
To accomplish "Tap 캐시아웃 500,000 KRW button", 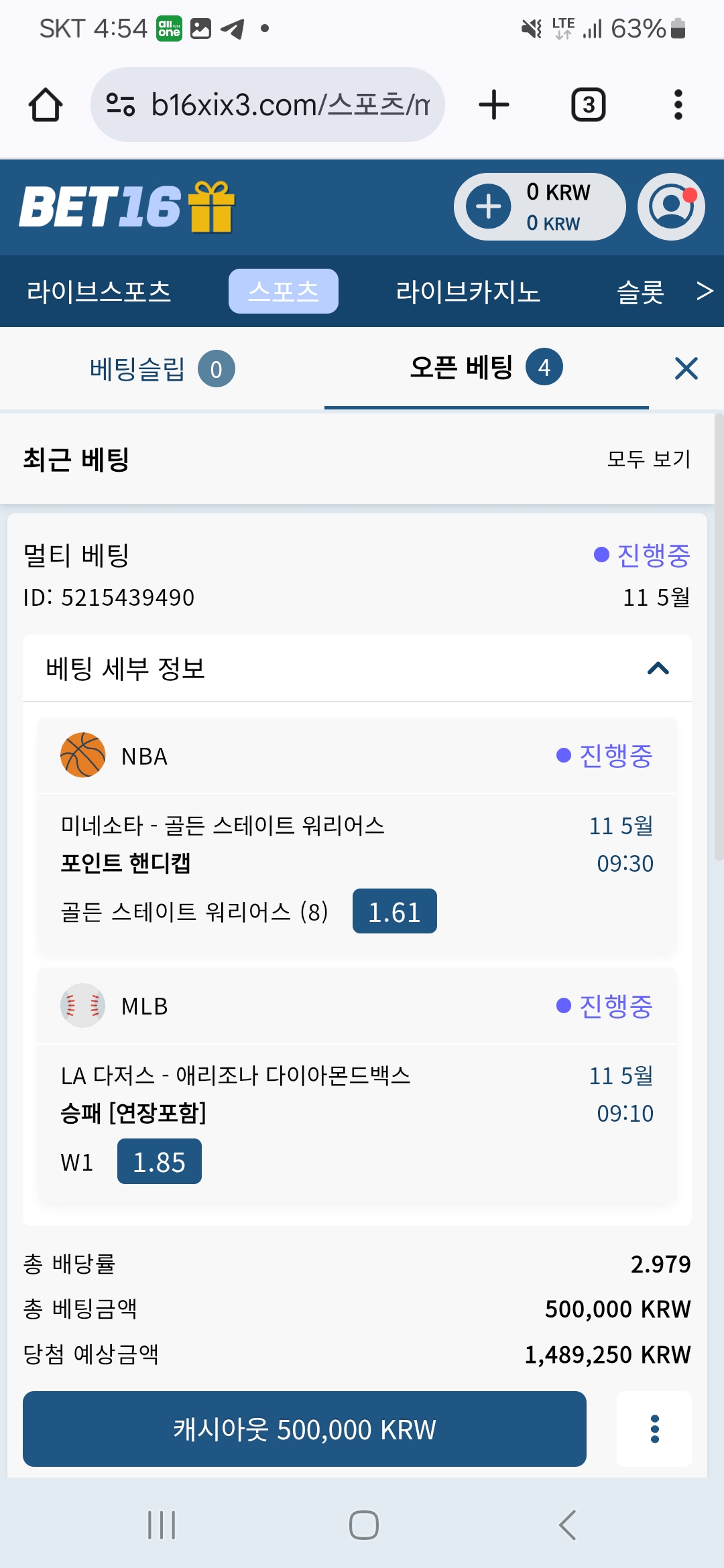I will click(304, 1429).
